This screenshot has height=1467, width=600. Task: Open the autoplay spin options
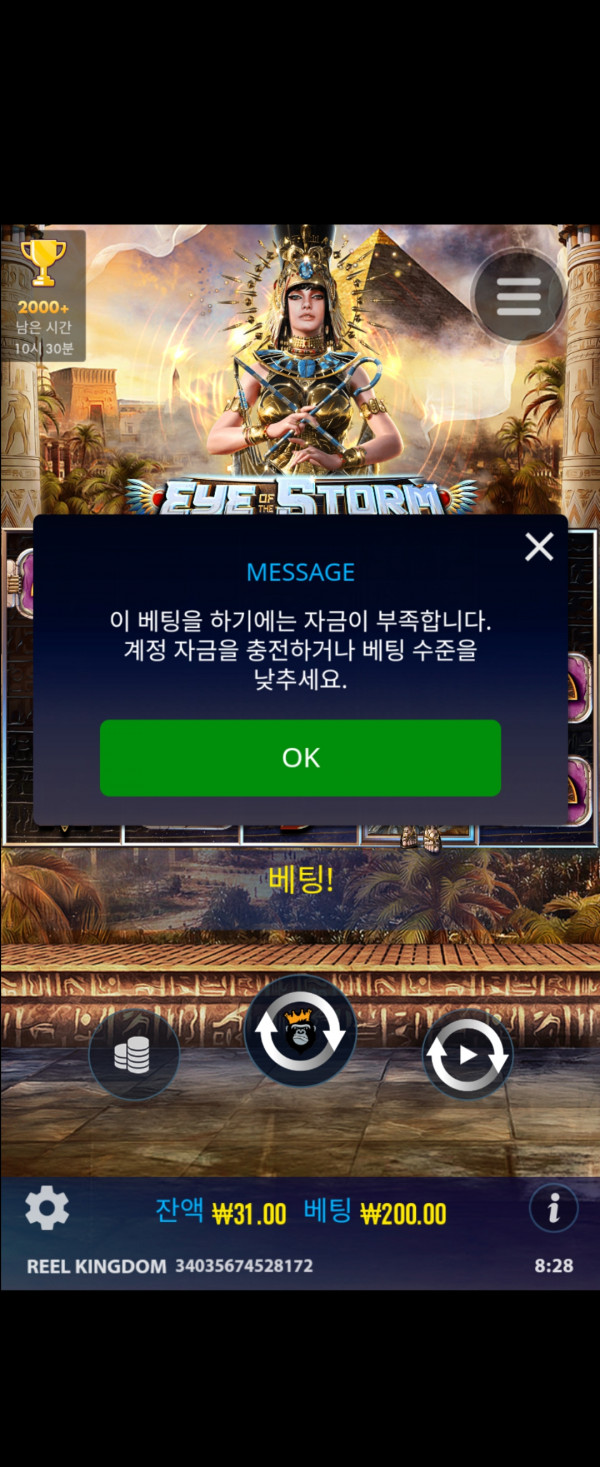click(x=467, y=1054)
